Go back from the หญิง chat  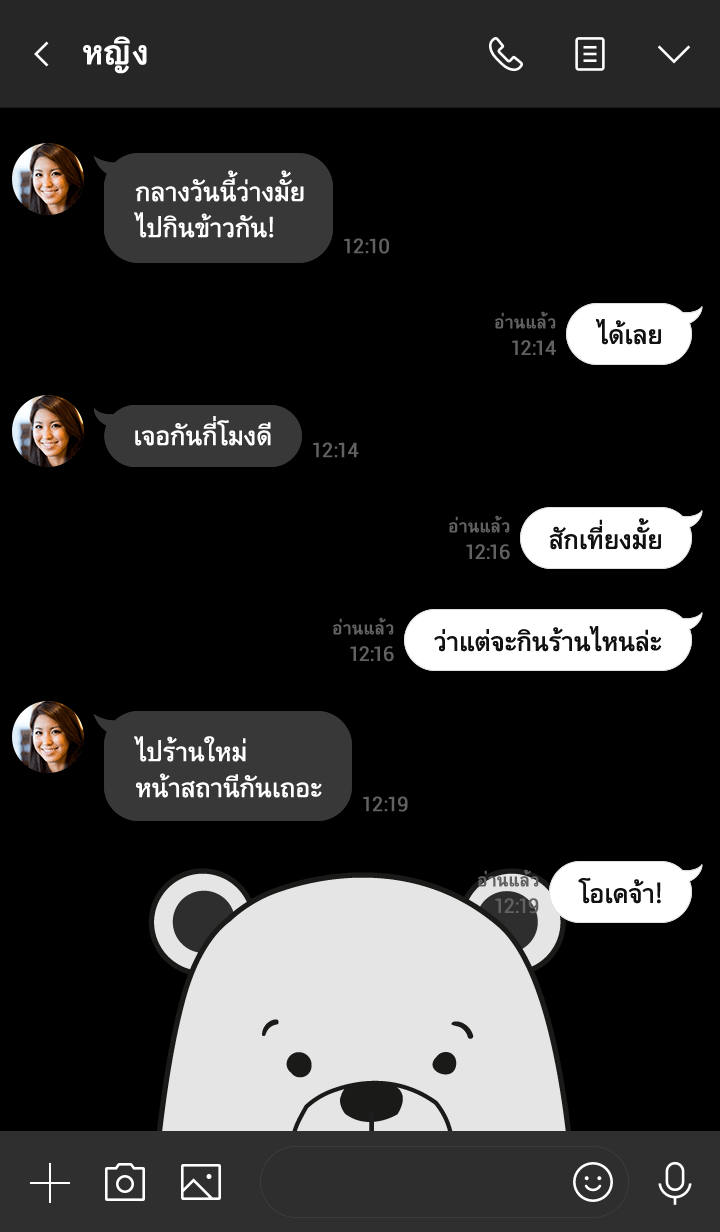(41, 54)
